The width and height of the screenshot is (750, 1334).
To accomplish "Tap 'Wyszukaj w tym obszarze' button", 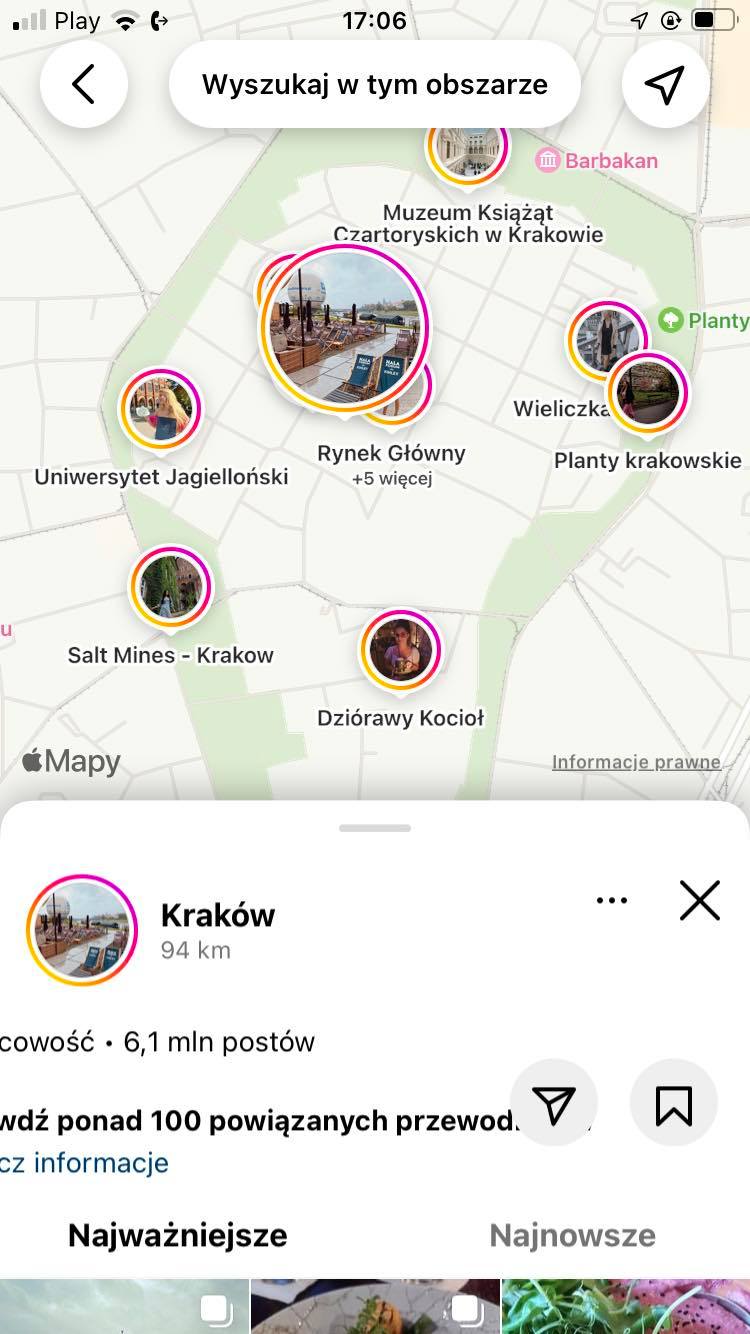I will point(374,85).
